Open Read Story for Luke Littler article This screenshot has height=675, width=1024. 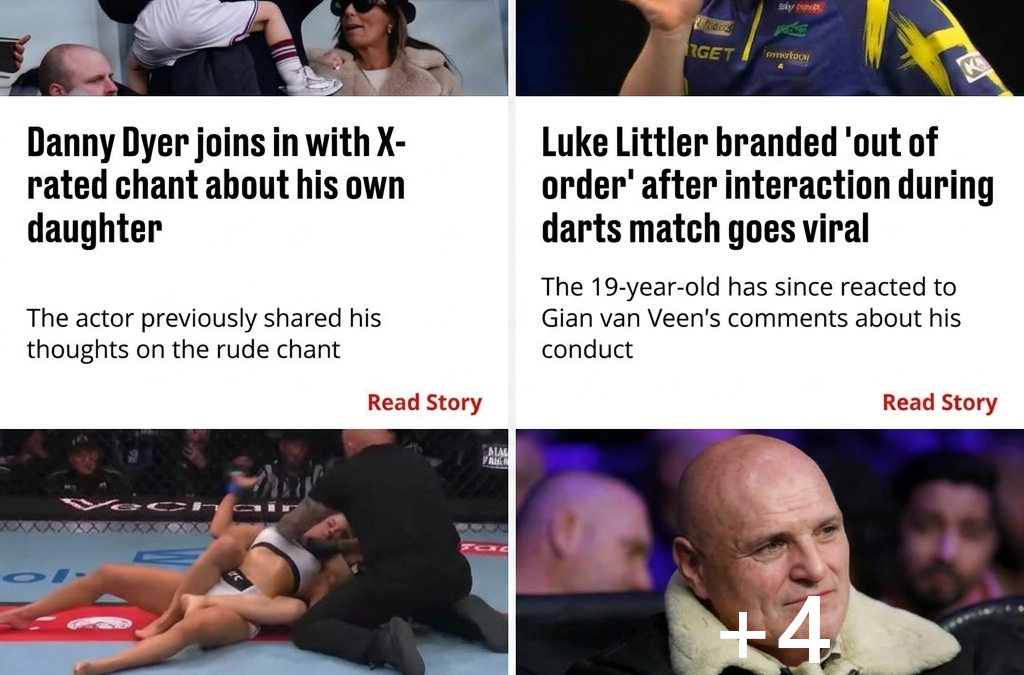(939, 402)
